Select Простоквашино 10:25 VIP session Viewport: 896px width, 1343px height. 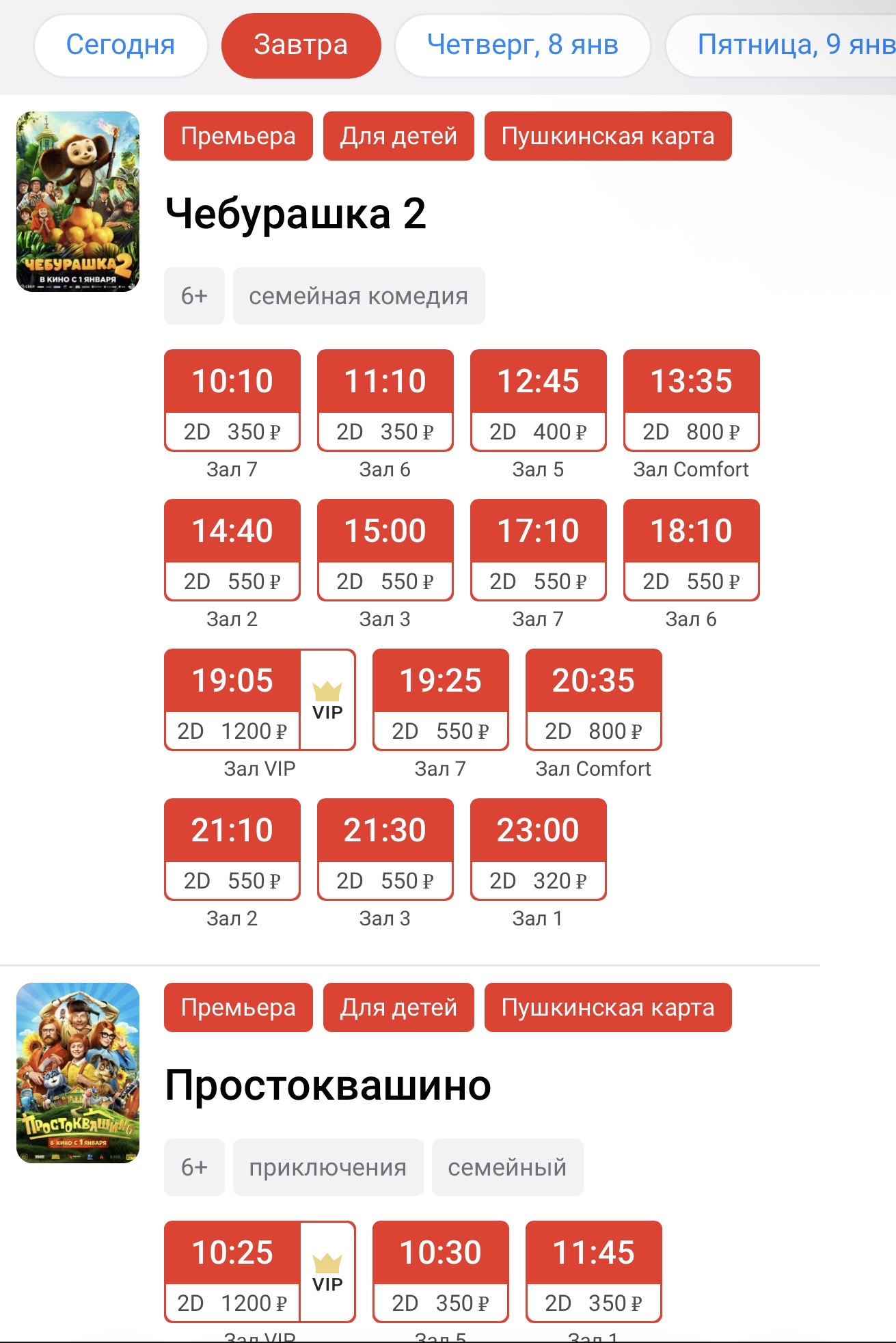[x=259, y=1272]
